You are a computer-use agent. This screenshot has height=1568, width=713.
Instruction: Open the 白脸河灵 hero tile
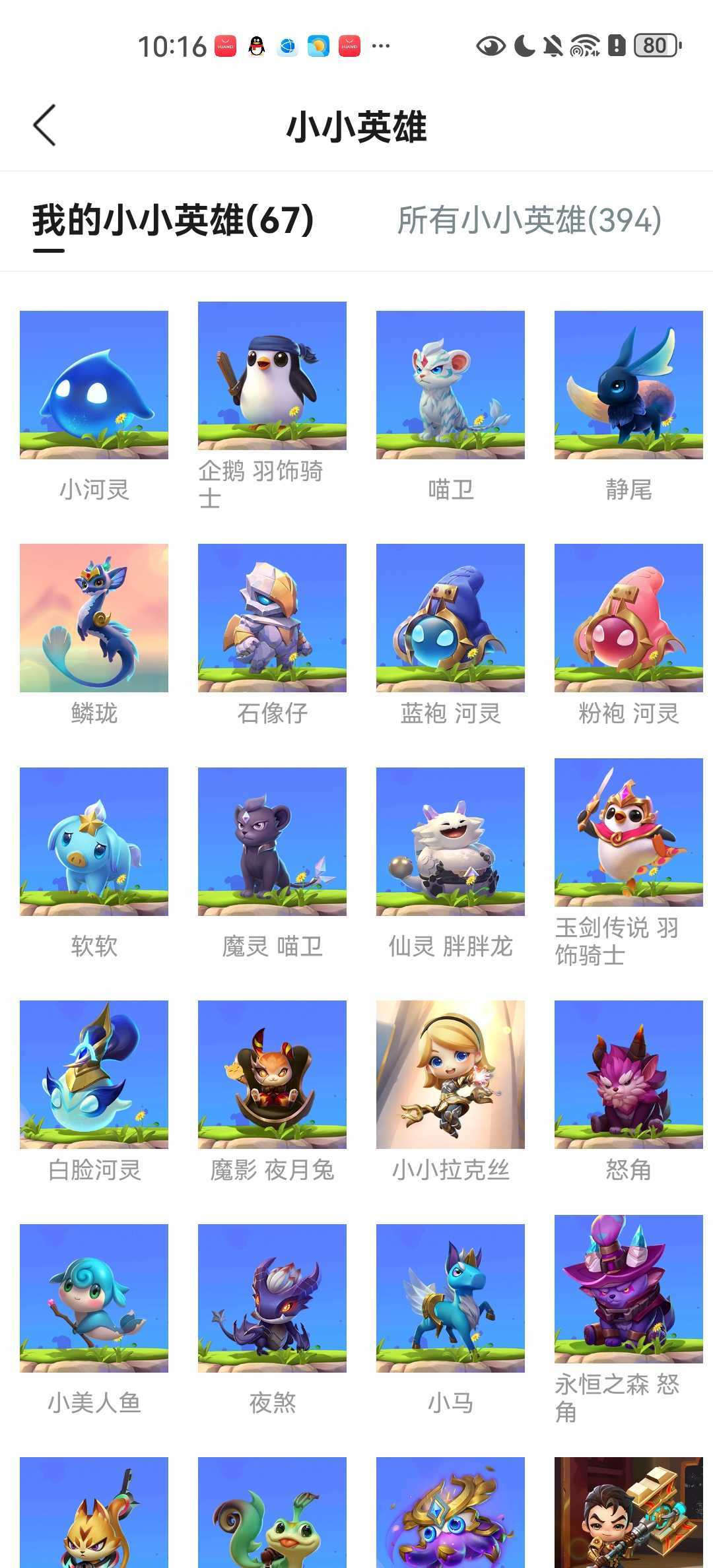point(94,1074)
